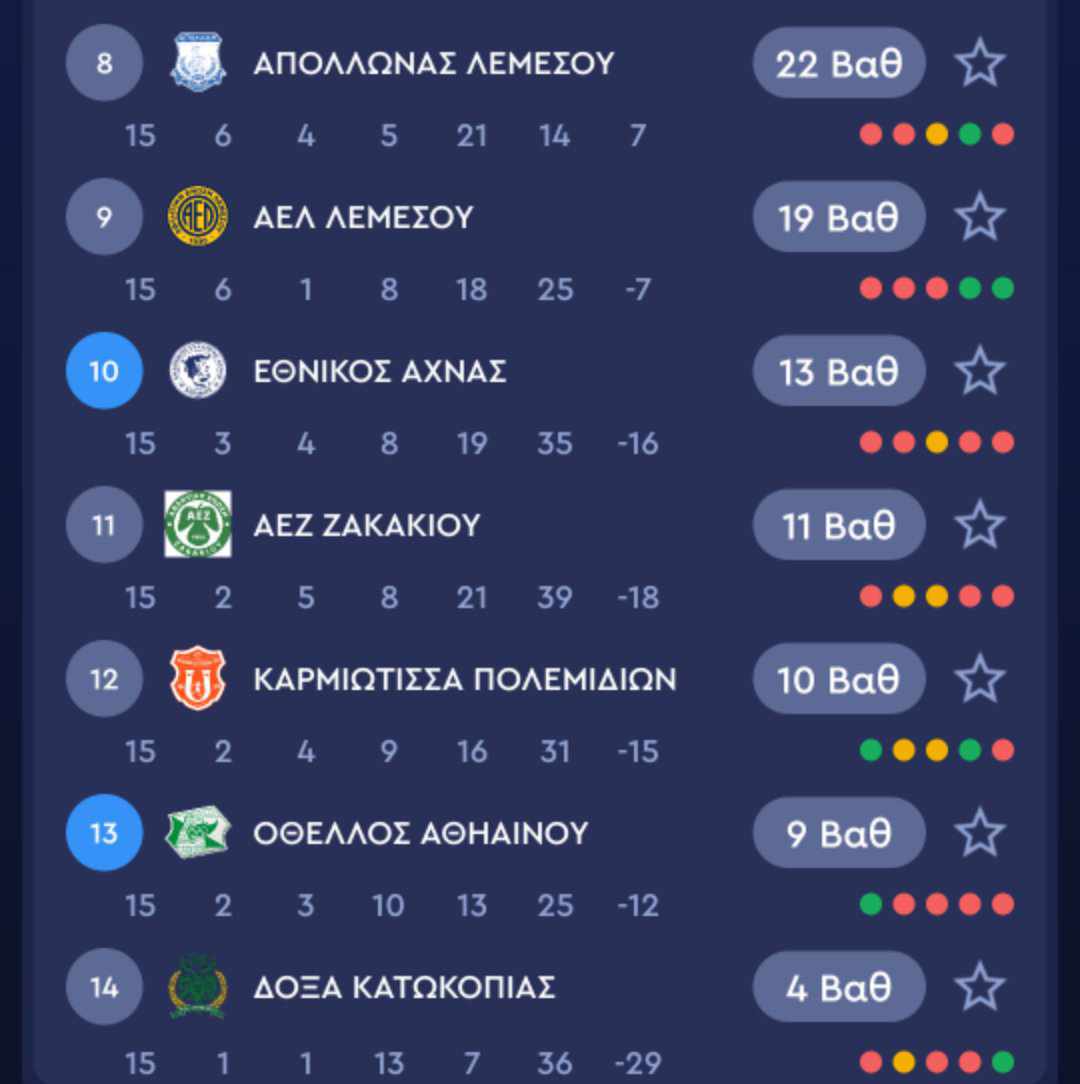Open ΚΑΡΜΙΩΤΙΣΣΑ ΠΟΛΕΜΙΔΙΩΝ team page
This screenshot has height=1084, width=1080.
pos(464,680)
